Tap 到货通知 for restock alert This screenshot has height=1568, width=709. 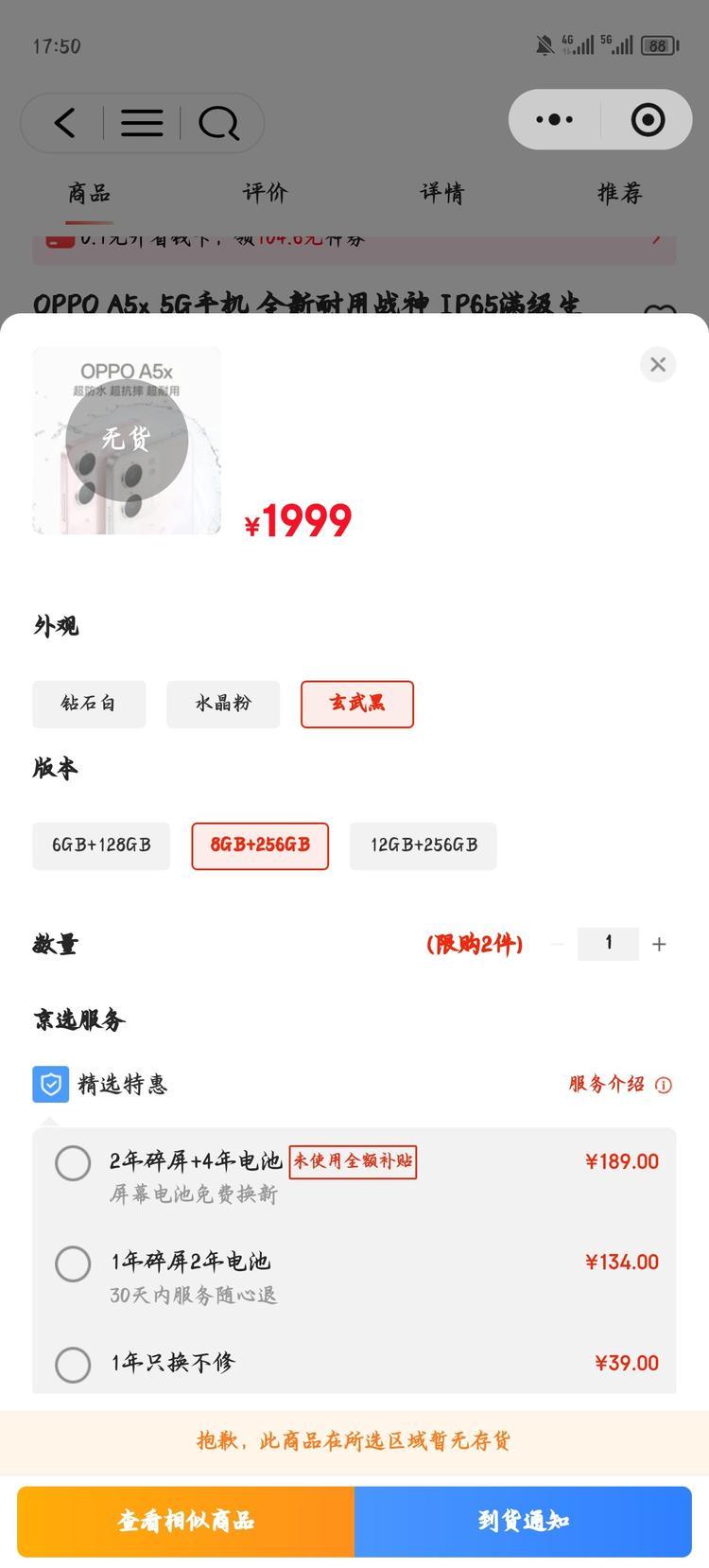[523, 1521]
